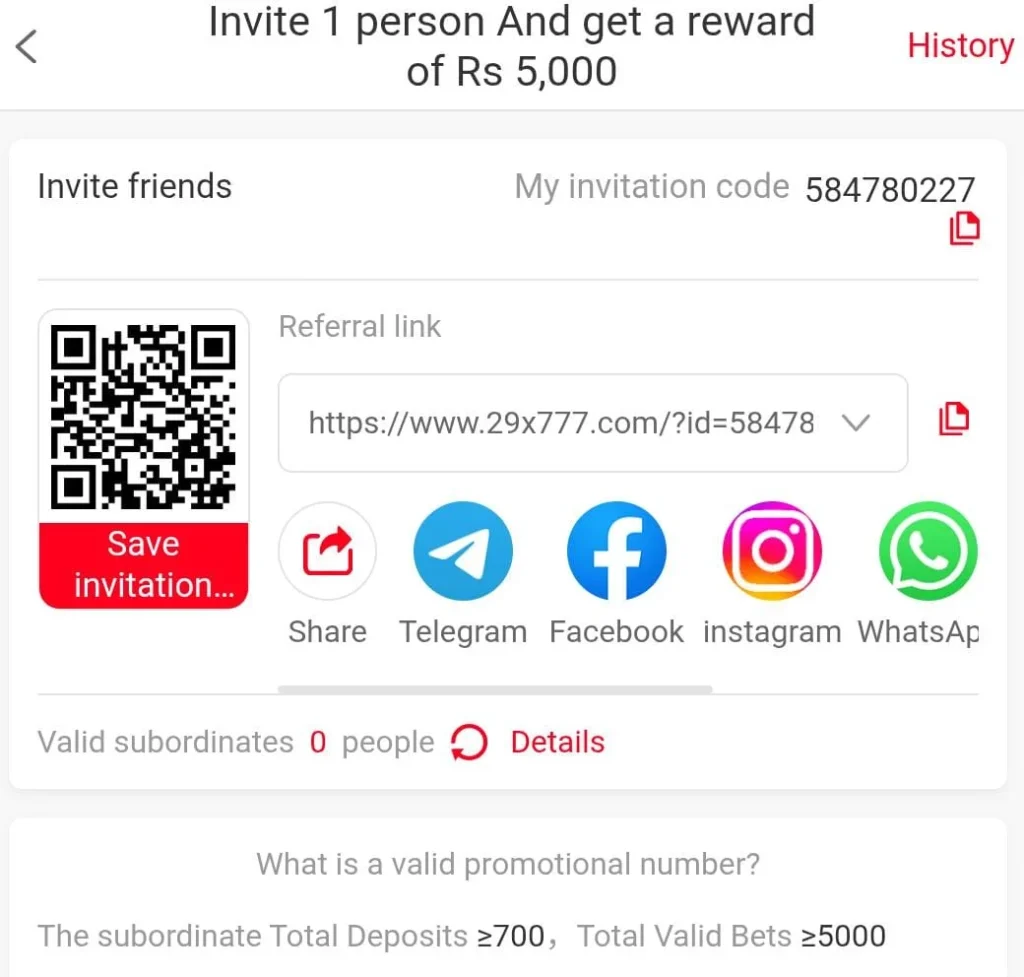Copy the invitation code 584780227
Image resolution: width=1024 pixels, height=977 pixels.
click(964, 229)
